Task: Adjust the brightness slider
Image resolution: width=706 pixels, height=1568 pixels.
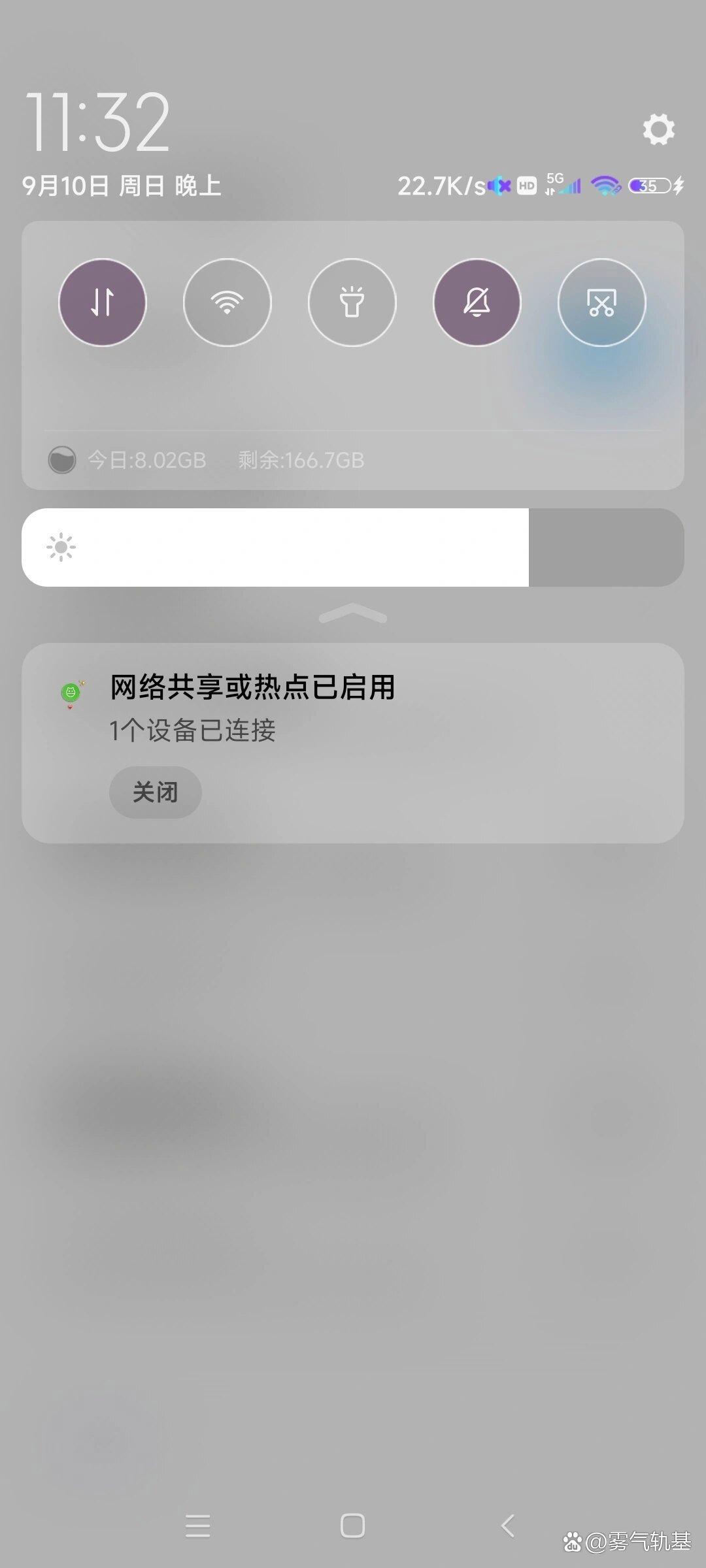Action: coord(353,546)
